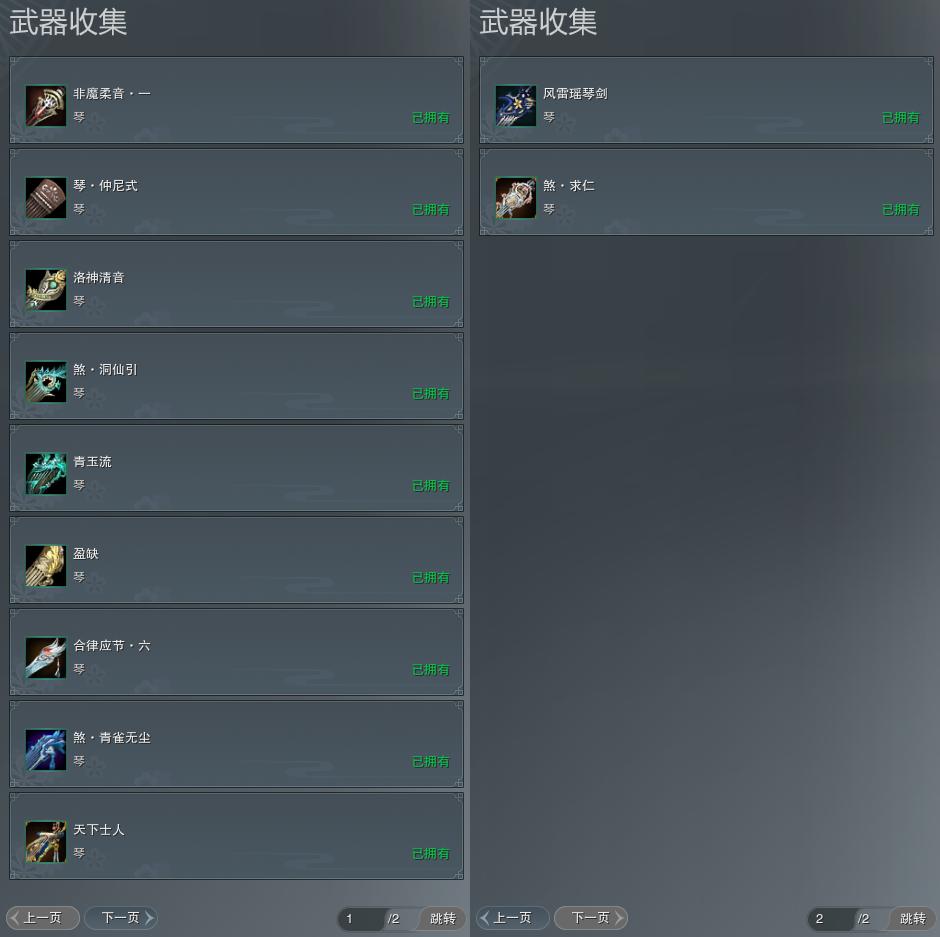Viewport: 940px width, 937px height.
Task: Select the 煞・洞仙引 entry
Action: point(236,376)
